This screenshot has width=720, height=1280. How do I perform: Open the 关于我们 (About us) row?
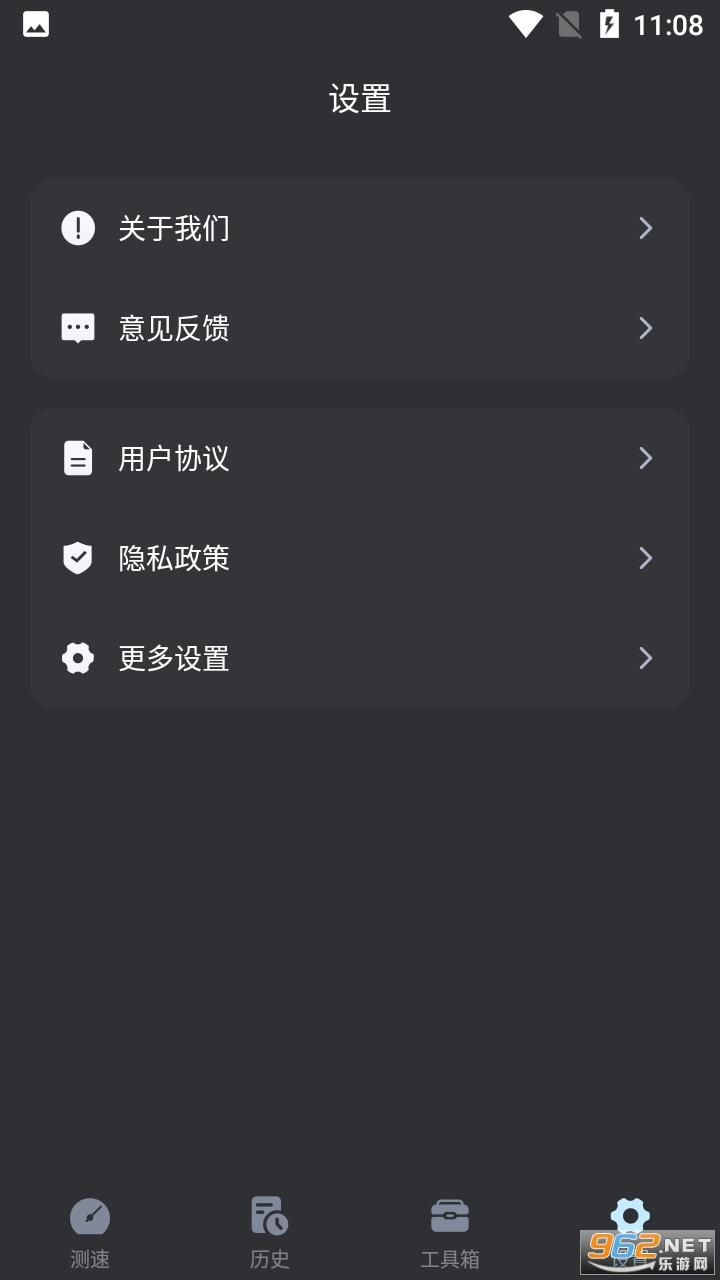pyautogui.click(x=360, y=228)
